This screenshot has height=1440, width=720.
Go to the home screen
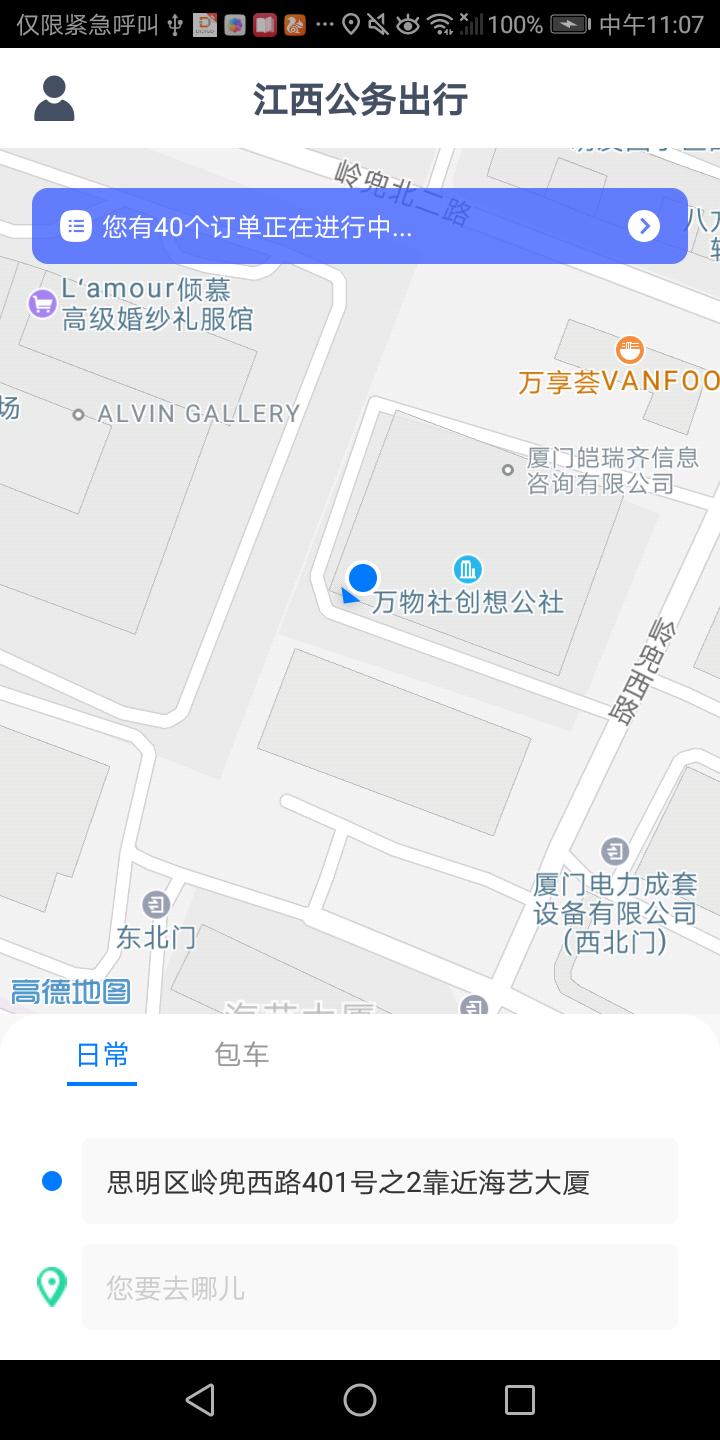pos(360,1400)
